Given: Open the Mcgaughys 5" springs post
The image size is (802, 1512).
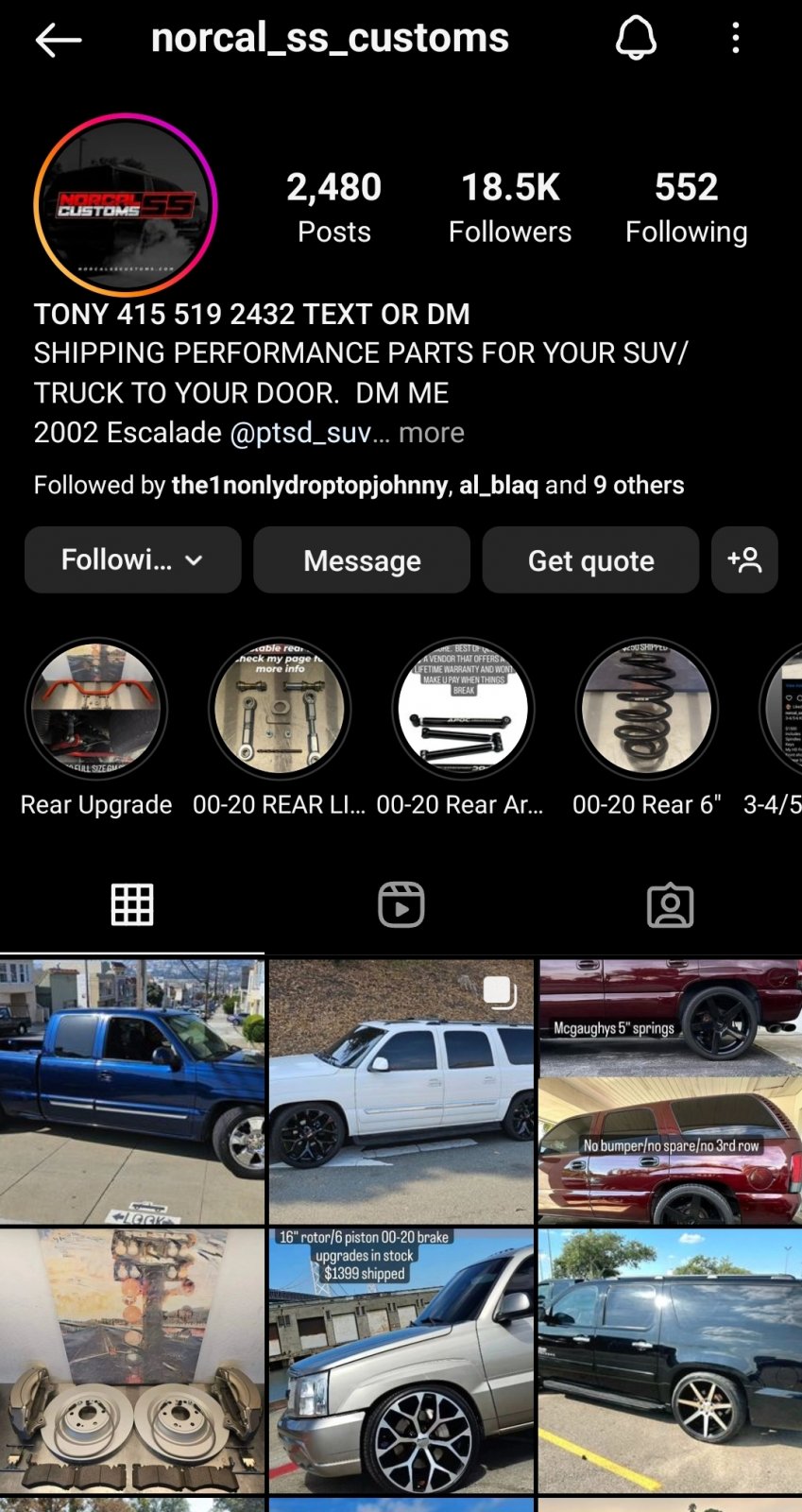Looking at the screenshot, I should (670, 1091).
